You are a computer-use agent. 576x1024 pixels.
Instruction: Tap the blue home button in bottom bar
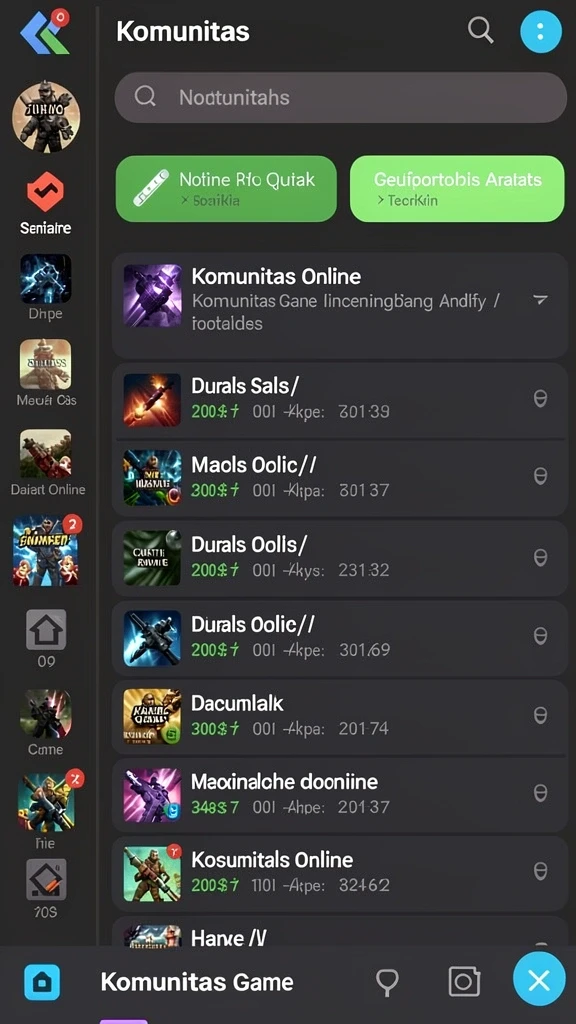click(42, 982)
